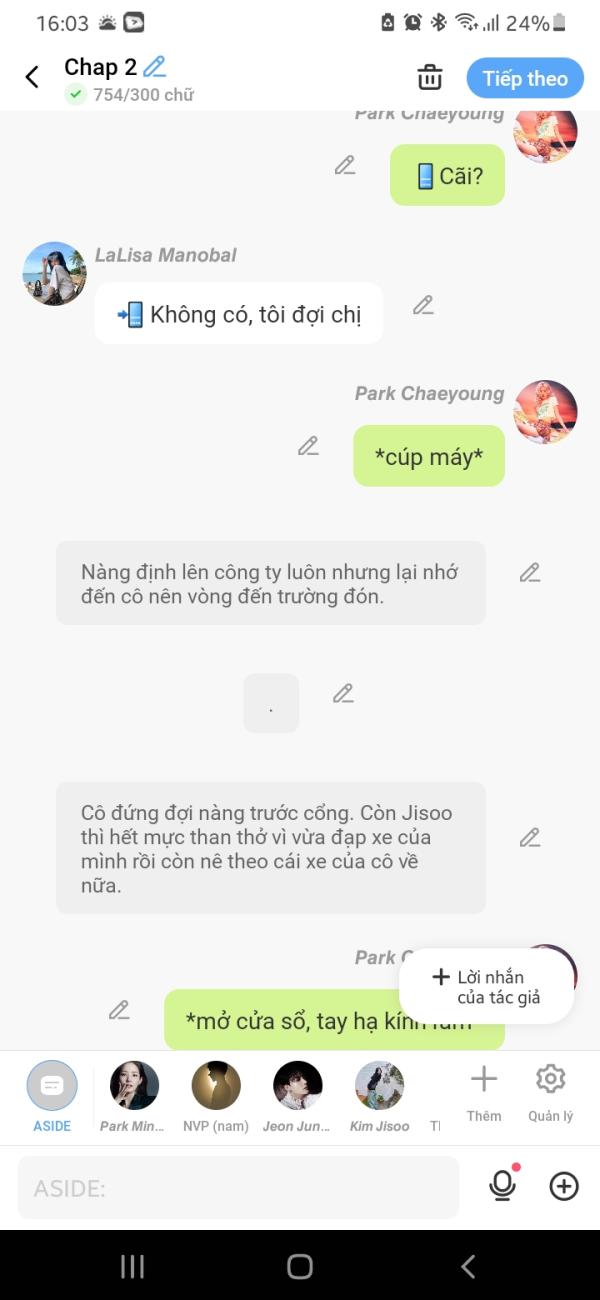
Task: Choose character Jeon Jun
Action: coord(298,1097)
